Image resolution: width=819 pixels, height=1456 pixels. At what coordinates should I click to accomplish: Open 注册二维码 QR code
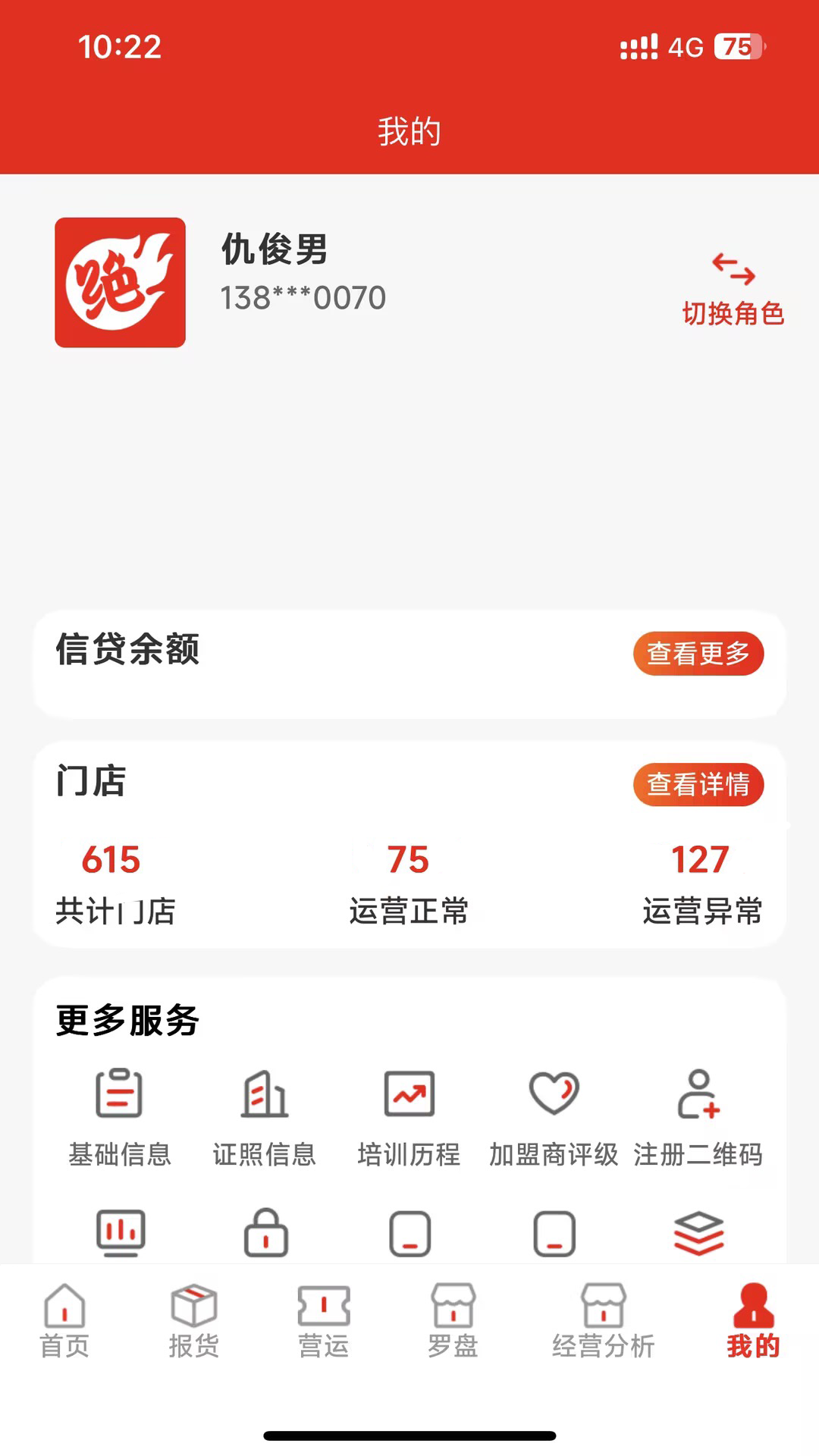[x=698, y=1116]
